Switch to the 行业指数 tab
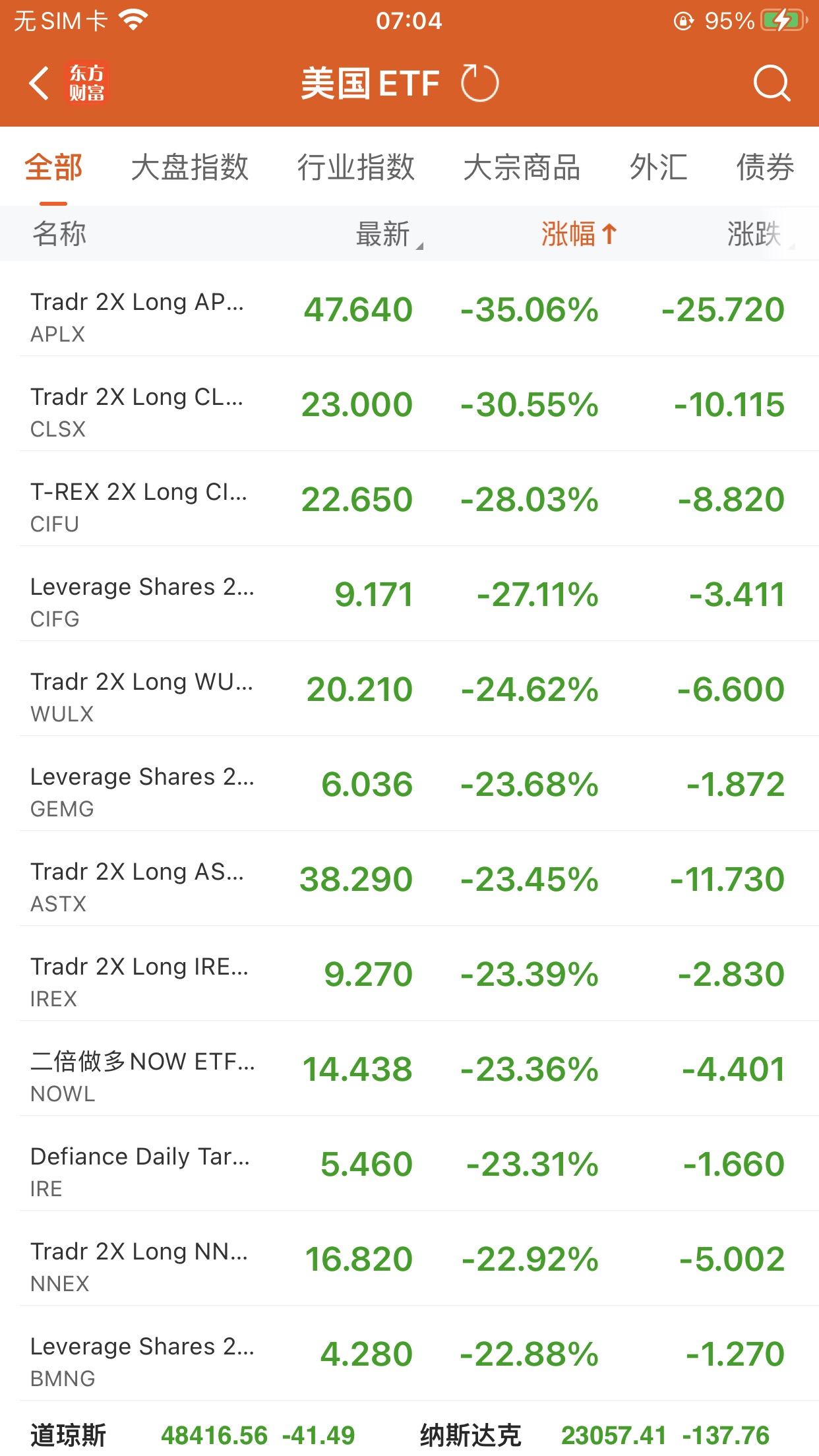819x1456 pixels. pyautogui.click(x=355, y=167)
